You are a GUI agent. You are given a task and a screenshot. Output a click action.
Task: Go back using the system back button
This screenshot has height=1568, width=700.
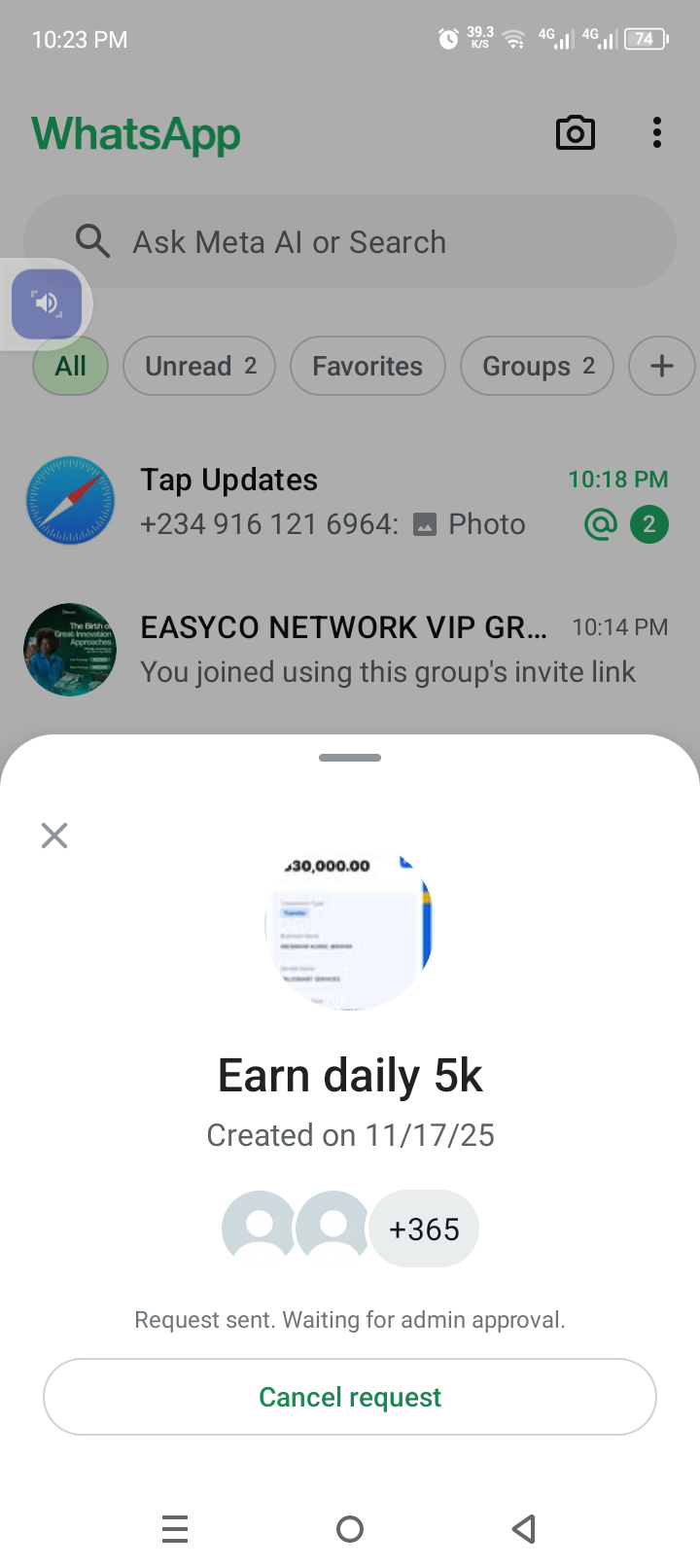[524, 1529]
